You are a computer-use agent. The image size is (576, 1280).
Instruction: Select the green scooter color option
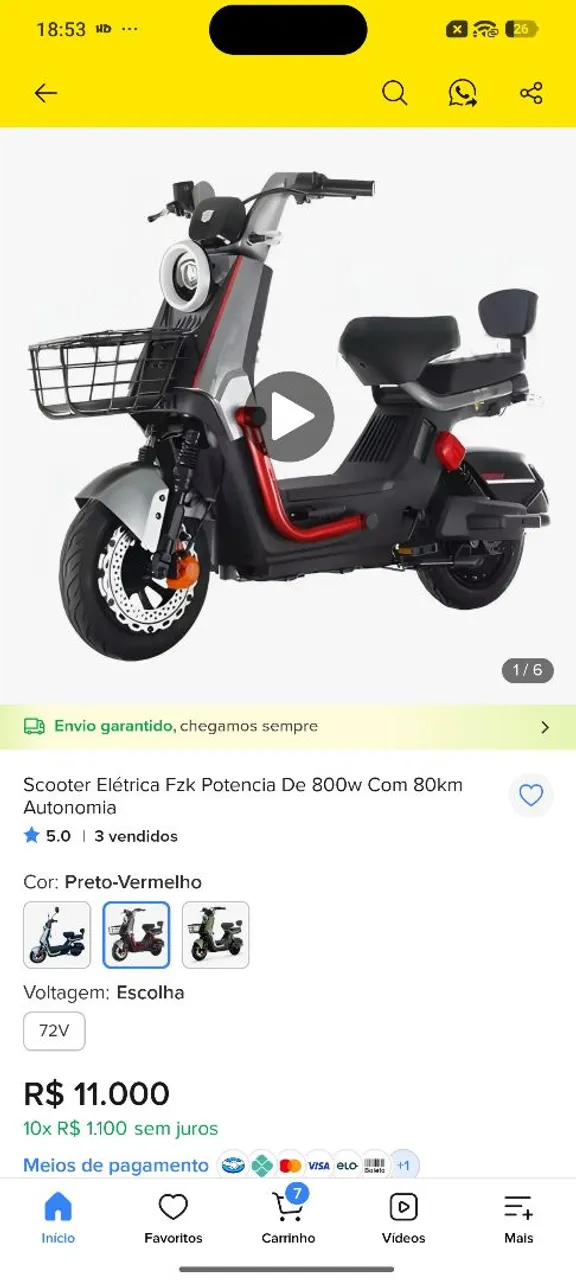(x=216, y=935)
